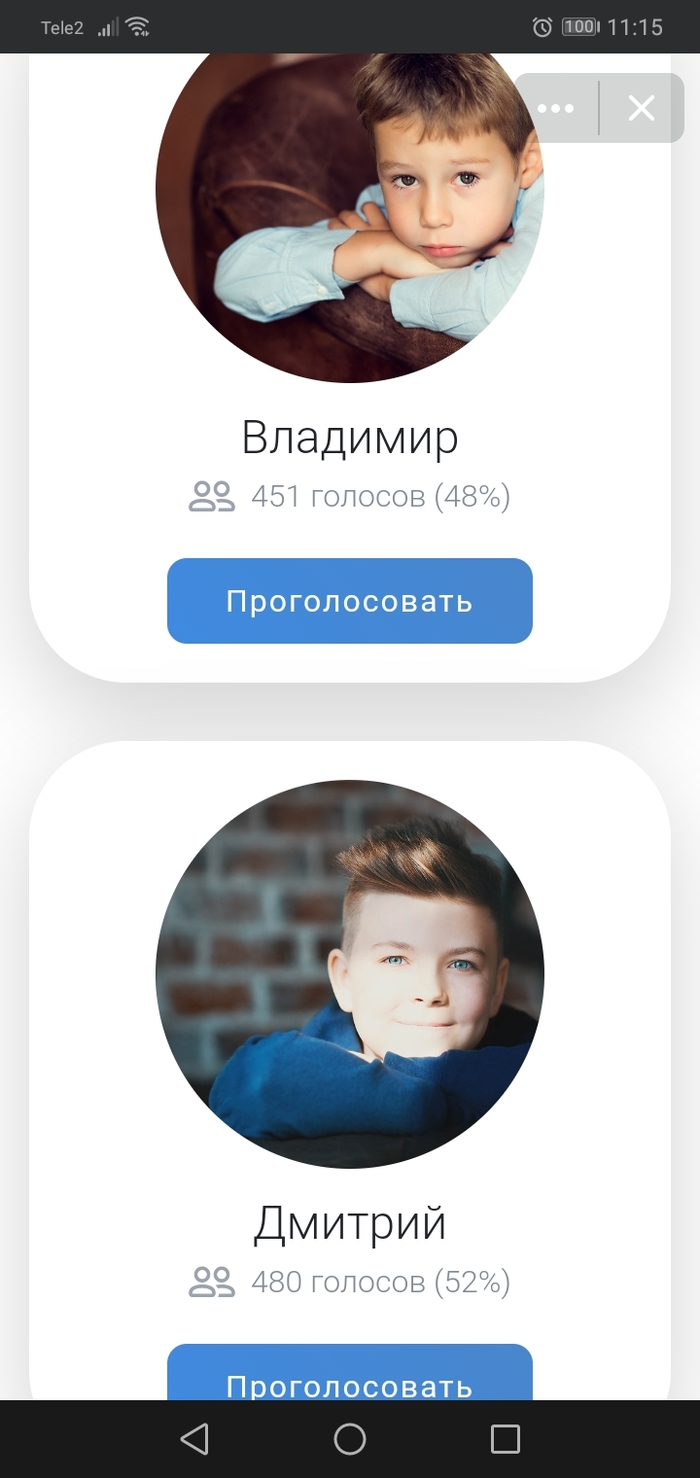Vote for Владимир with the Проголосовать button
Viewport: 700px width, 1478px height.
pyautogui.click(x=349, y=601)
